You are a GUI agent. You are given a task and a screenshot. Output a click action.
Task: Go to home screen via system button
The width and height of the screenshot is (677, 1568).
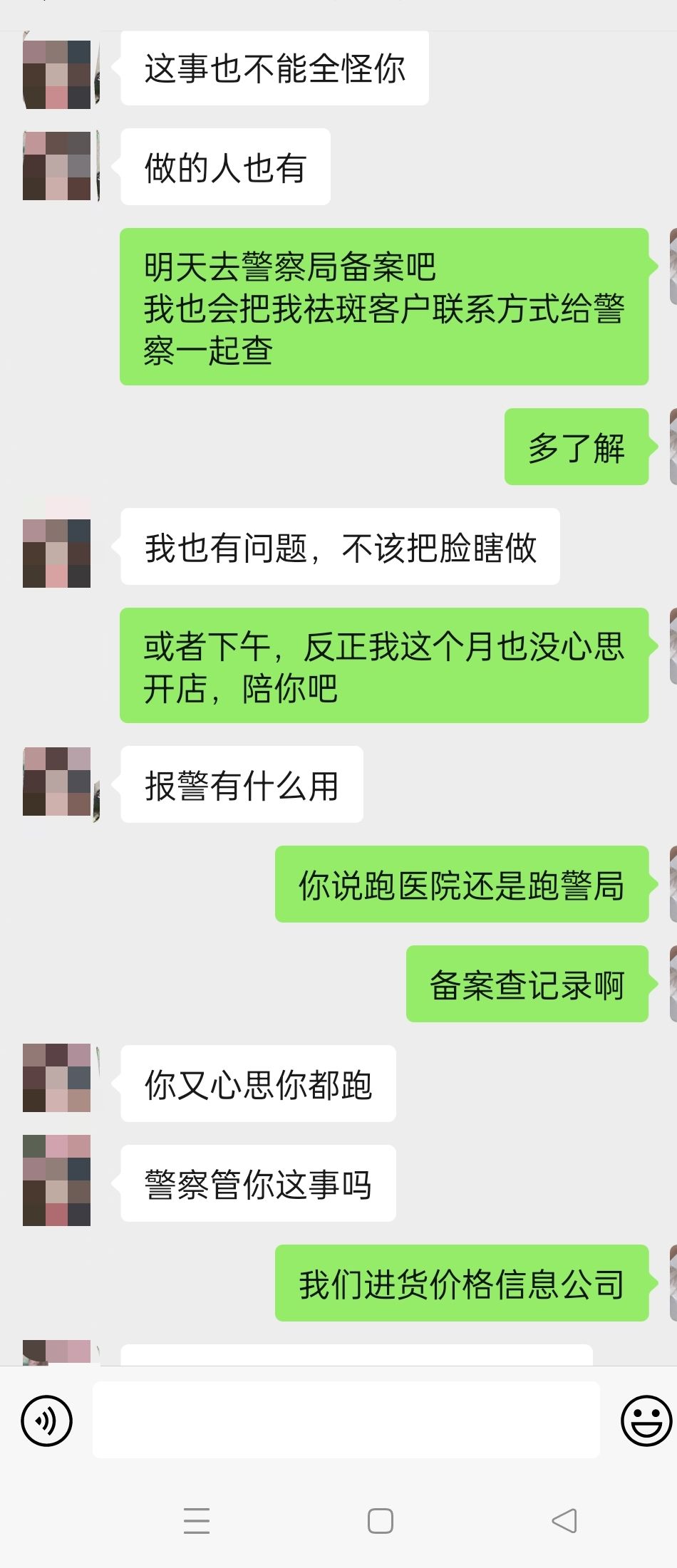pos(380,1521)
